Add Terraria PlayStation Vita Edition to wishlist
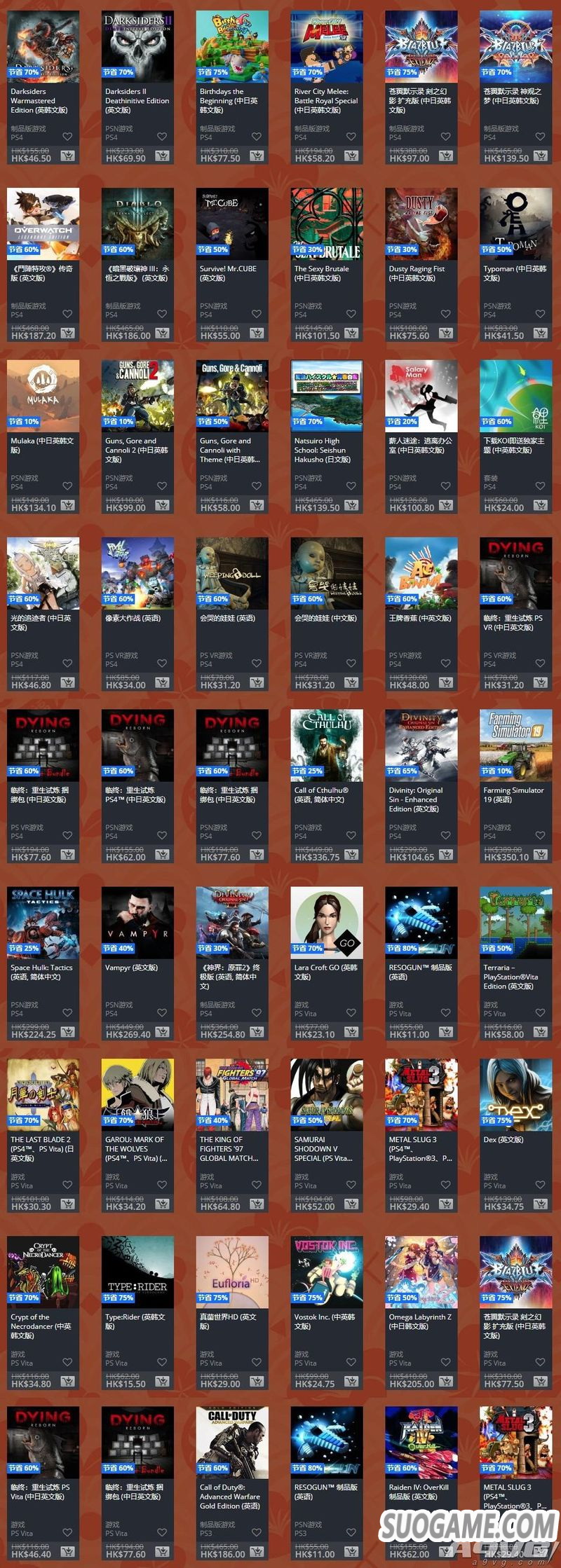The width and height of the screenshot is (561, 1568). tap(540, 1012)
